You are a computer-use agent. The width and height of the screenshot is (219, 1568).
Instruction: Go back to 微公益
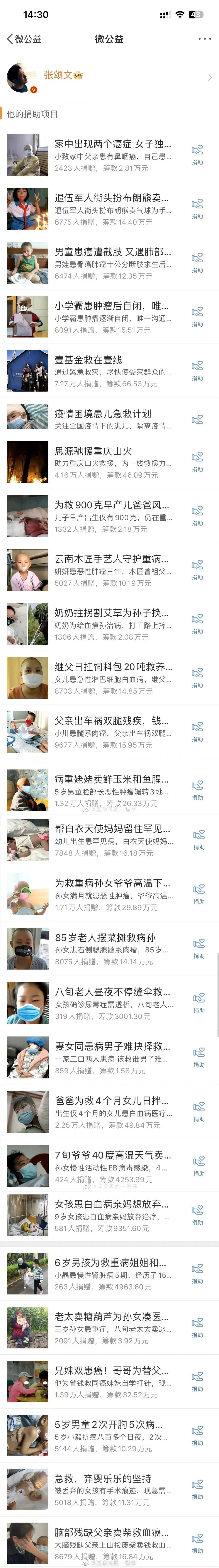[x=24, y=39]
